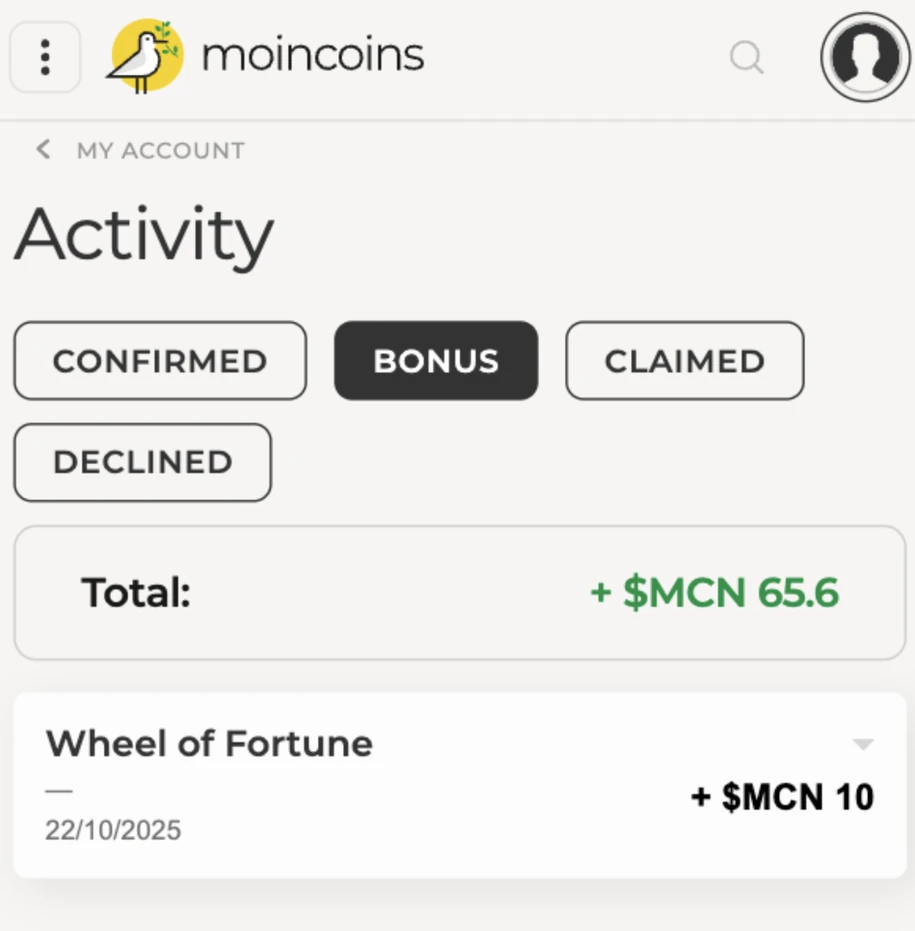Select the Wheel of Fortune activity card
The width and height of the screenshot is (915, 931).
pyautogui.click(x=457, y=785)
